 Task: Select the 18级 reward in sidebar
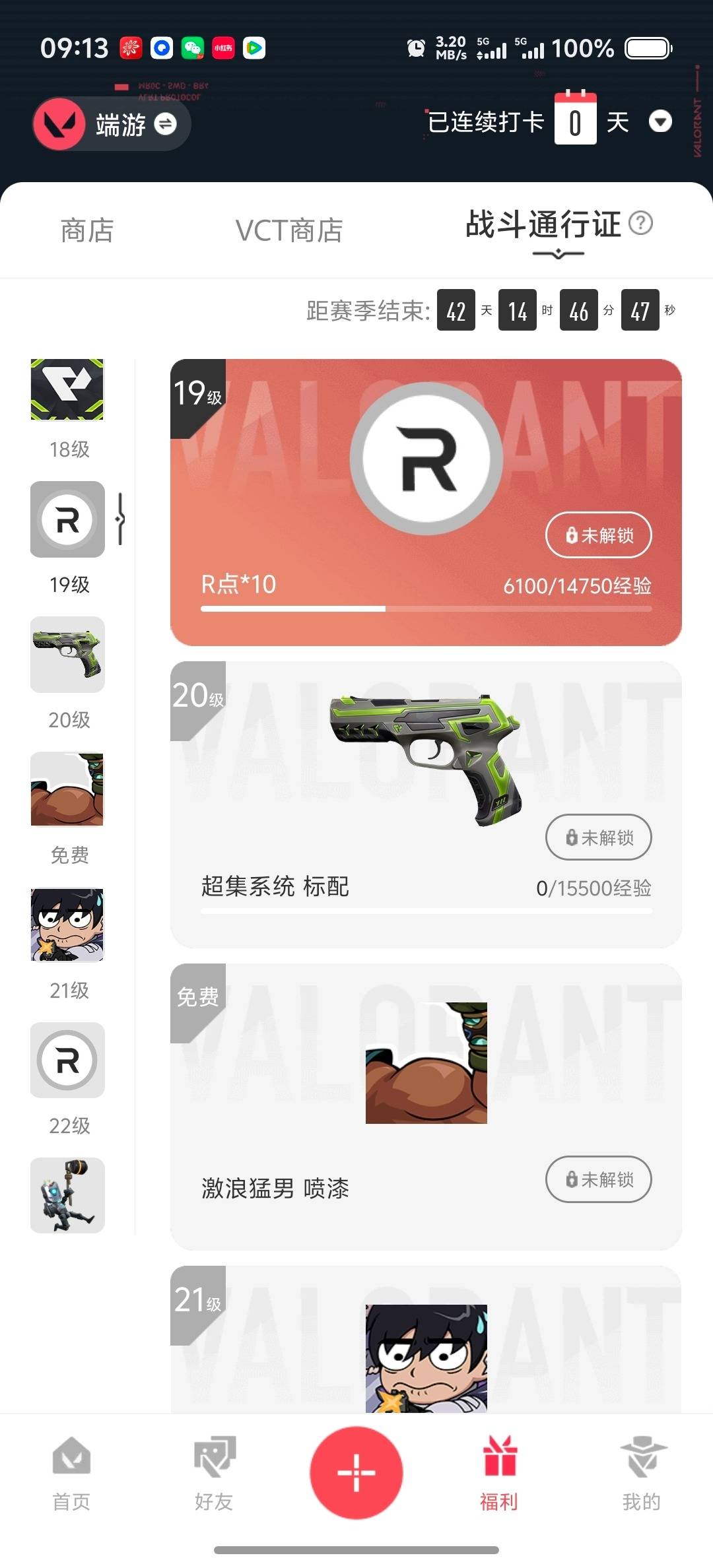(67, 390)
